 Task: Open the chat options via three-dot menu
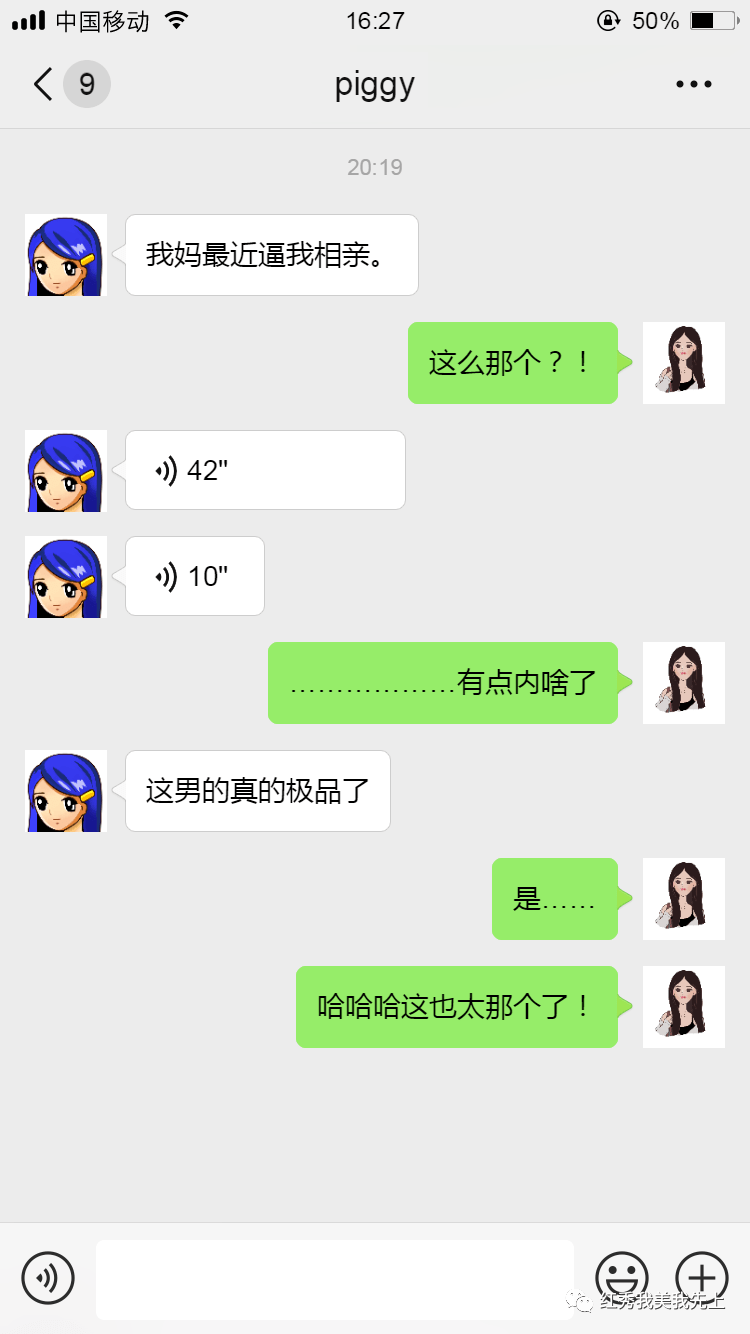pos(693,84)
